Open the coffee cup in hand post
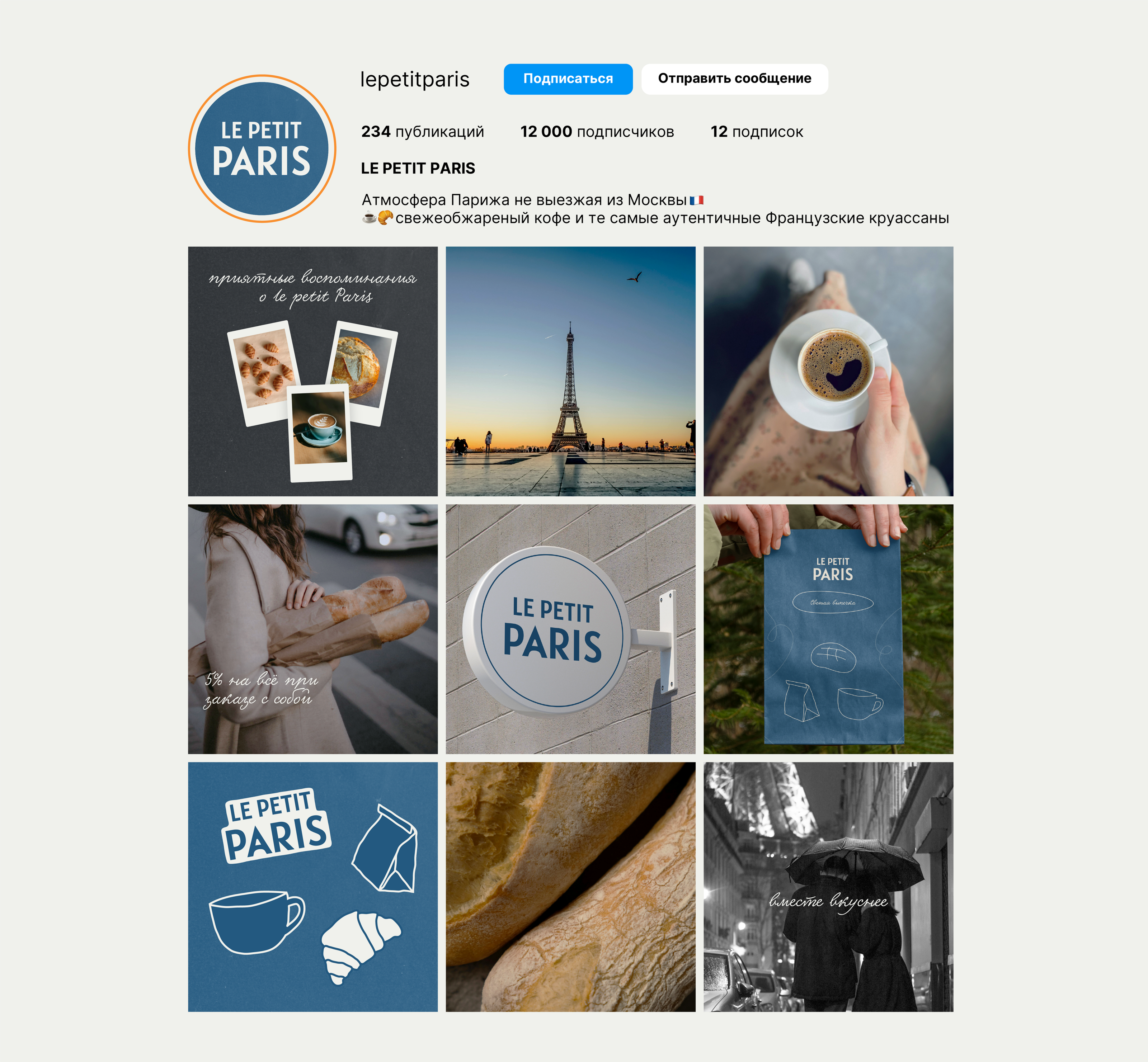 [x=828, y=371]
